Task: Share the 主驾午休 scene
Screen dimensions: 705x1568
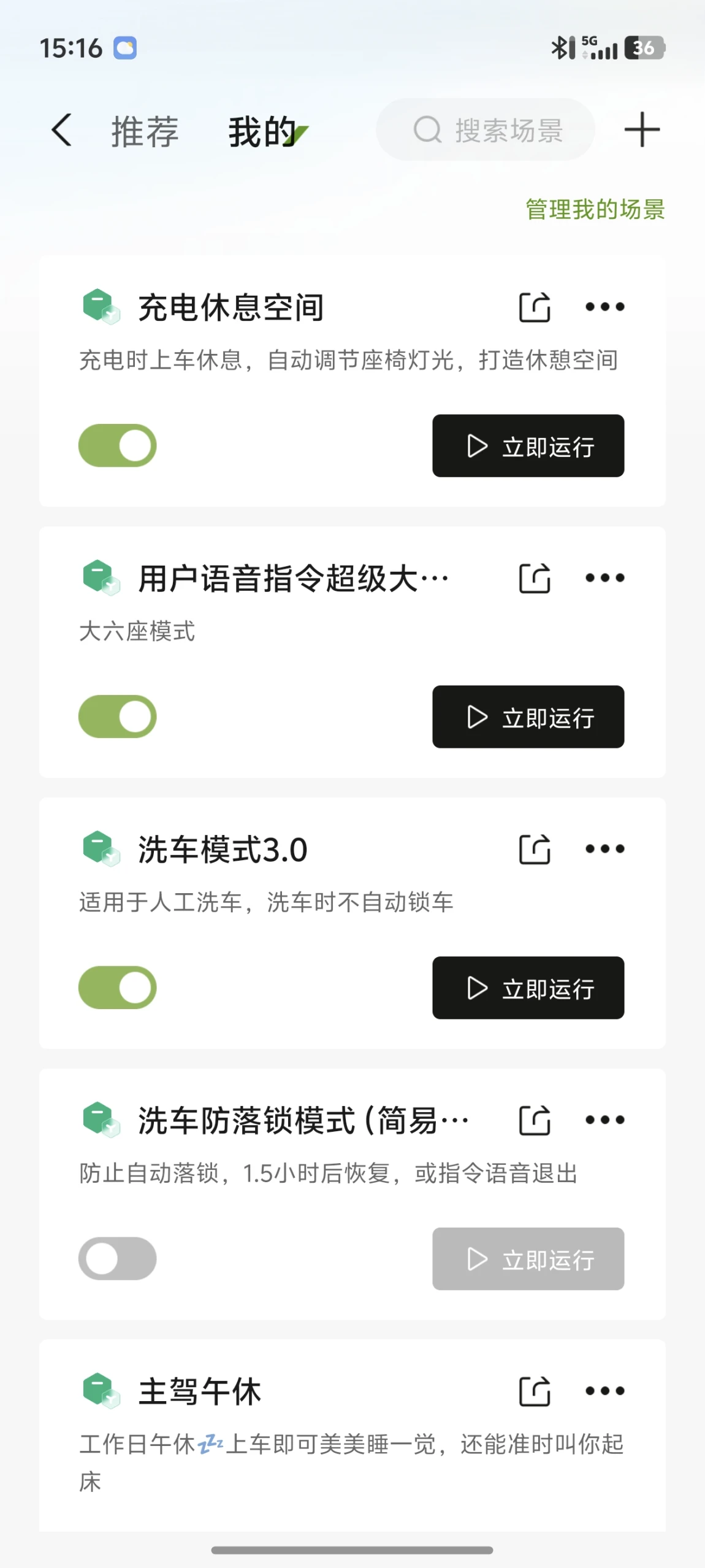Action: click(x=535, y=1391)
